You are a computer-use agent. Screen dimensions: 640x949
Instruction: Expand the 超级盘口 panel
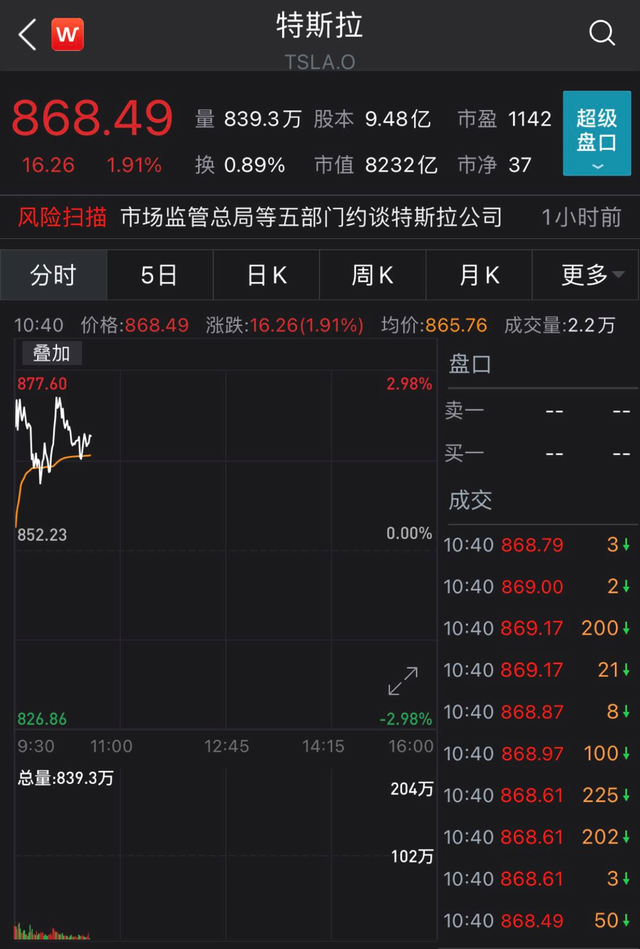596,133
